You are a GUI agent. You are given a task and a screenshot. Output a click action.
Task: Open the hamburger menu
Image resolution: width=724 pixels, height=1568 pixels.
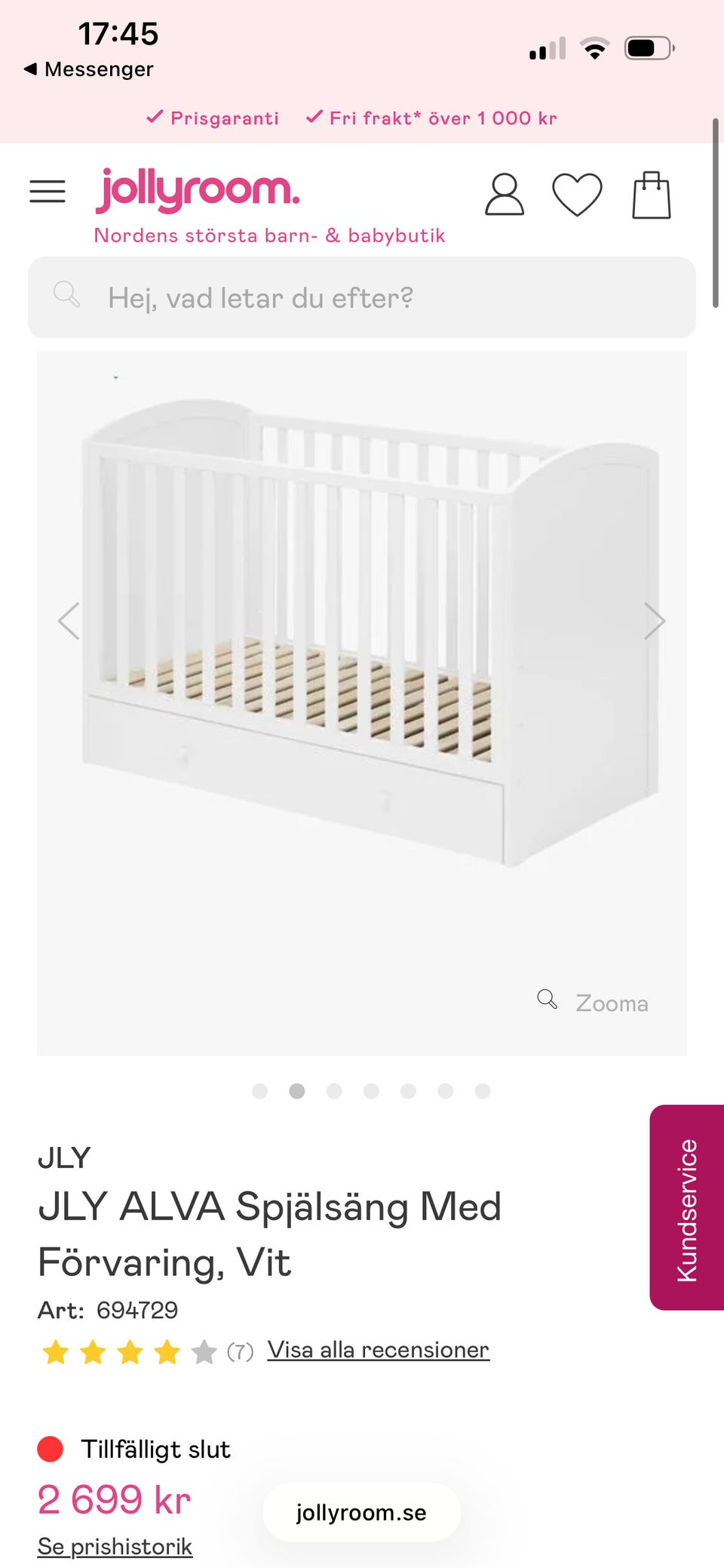coord(48,192)
